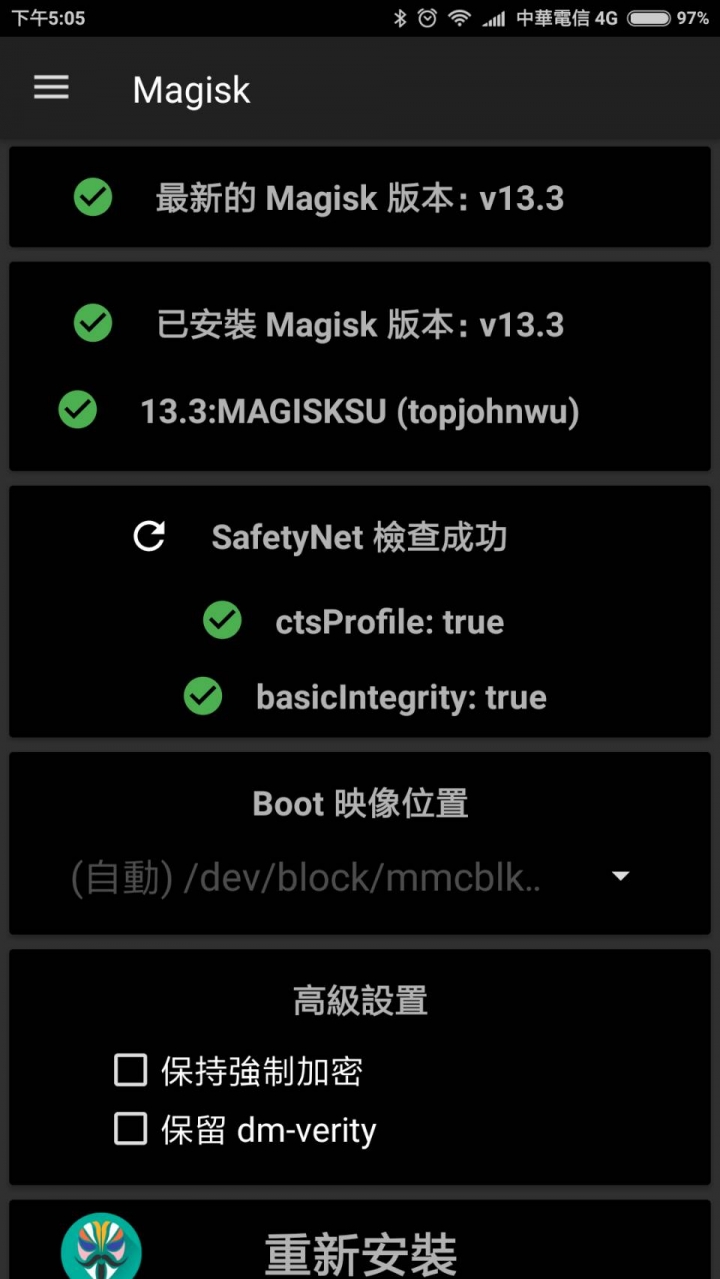The image size is (720, 1279).
Task: Tap the icon beside basicIntegrity: true
Action: coord(203,696)
